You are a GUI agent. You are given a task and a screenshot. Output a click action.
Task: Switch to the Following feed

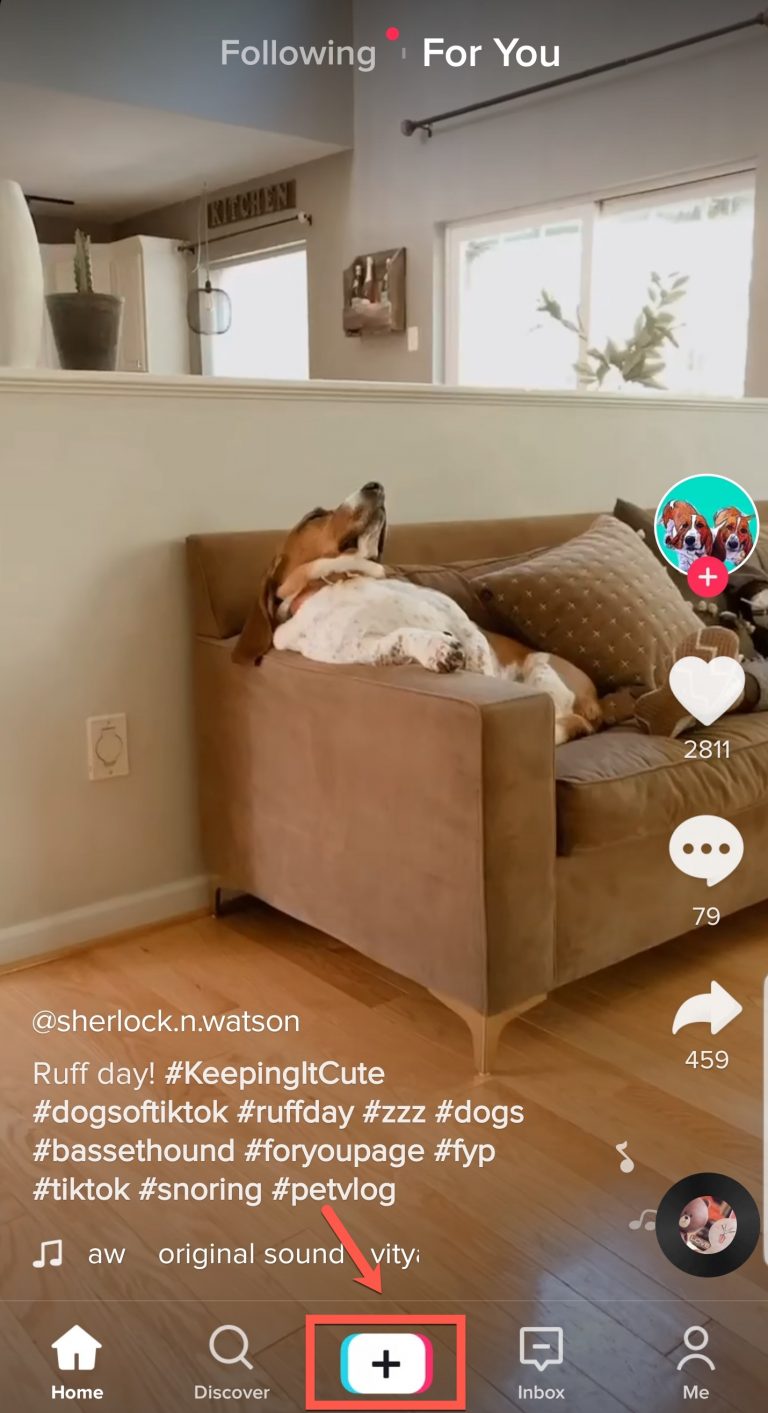tap(297, 53)
